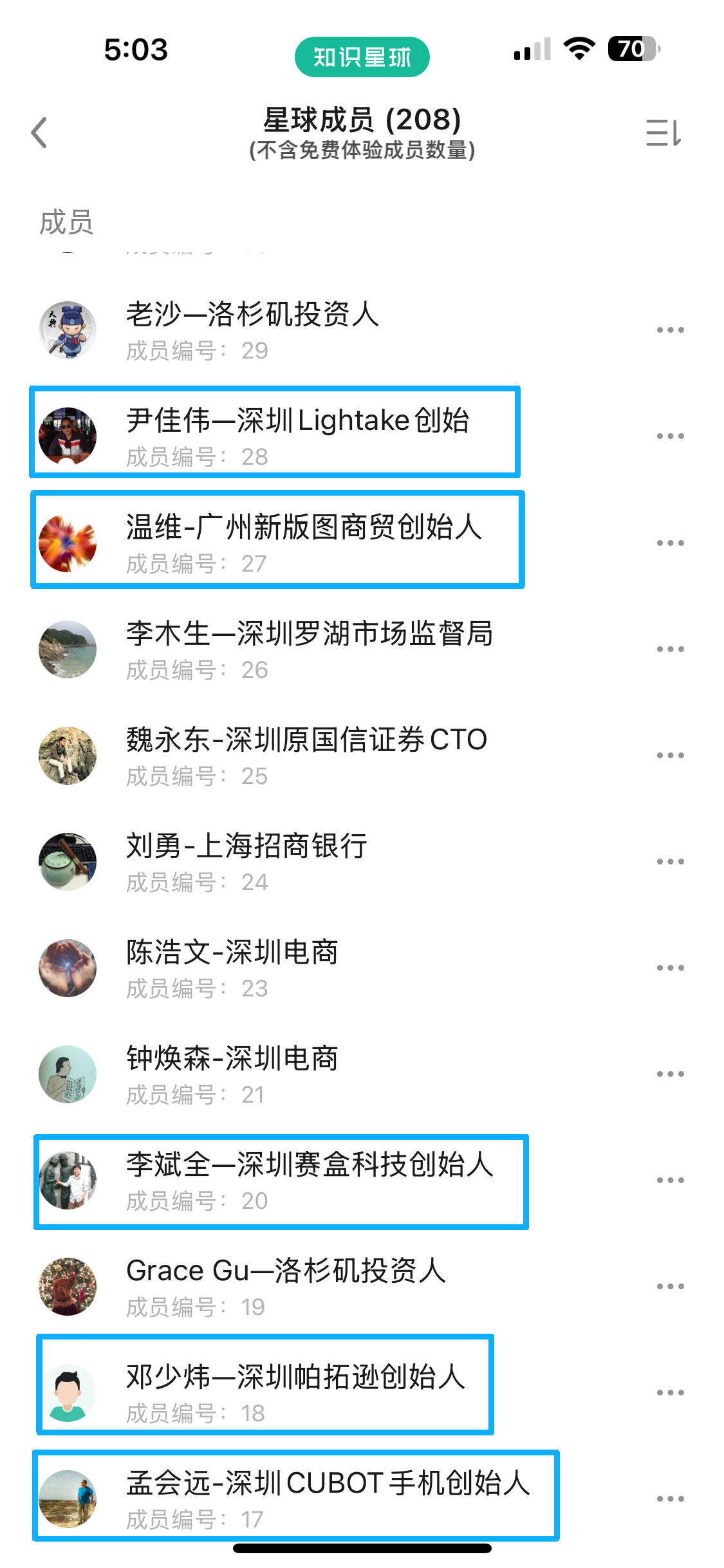Return to 知识星球 via the green pill
The image size is (724, 1568).
[x=362, y=57]
